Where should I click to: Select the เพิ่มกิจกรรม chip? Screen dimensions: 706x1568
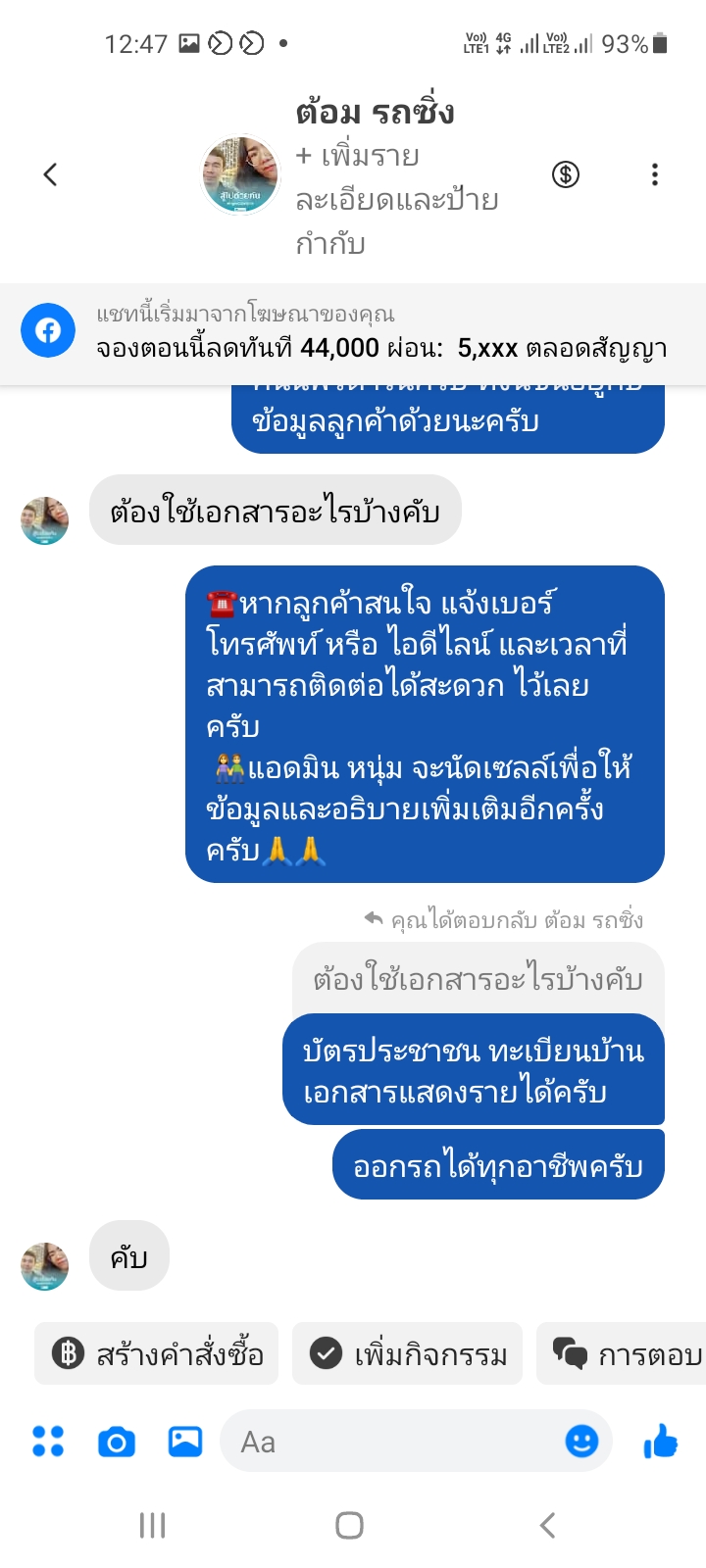(408, 1354)
